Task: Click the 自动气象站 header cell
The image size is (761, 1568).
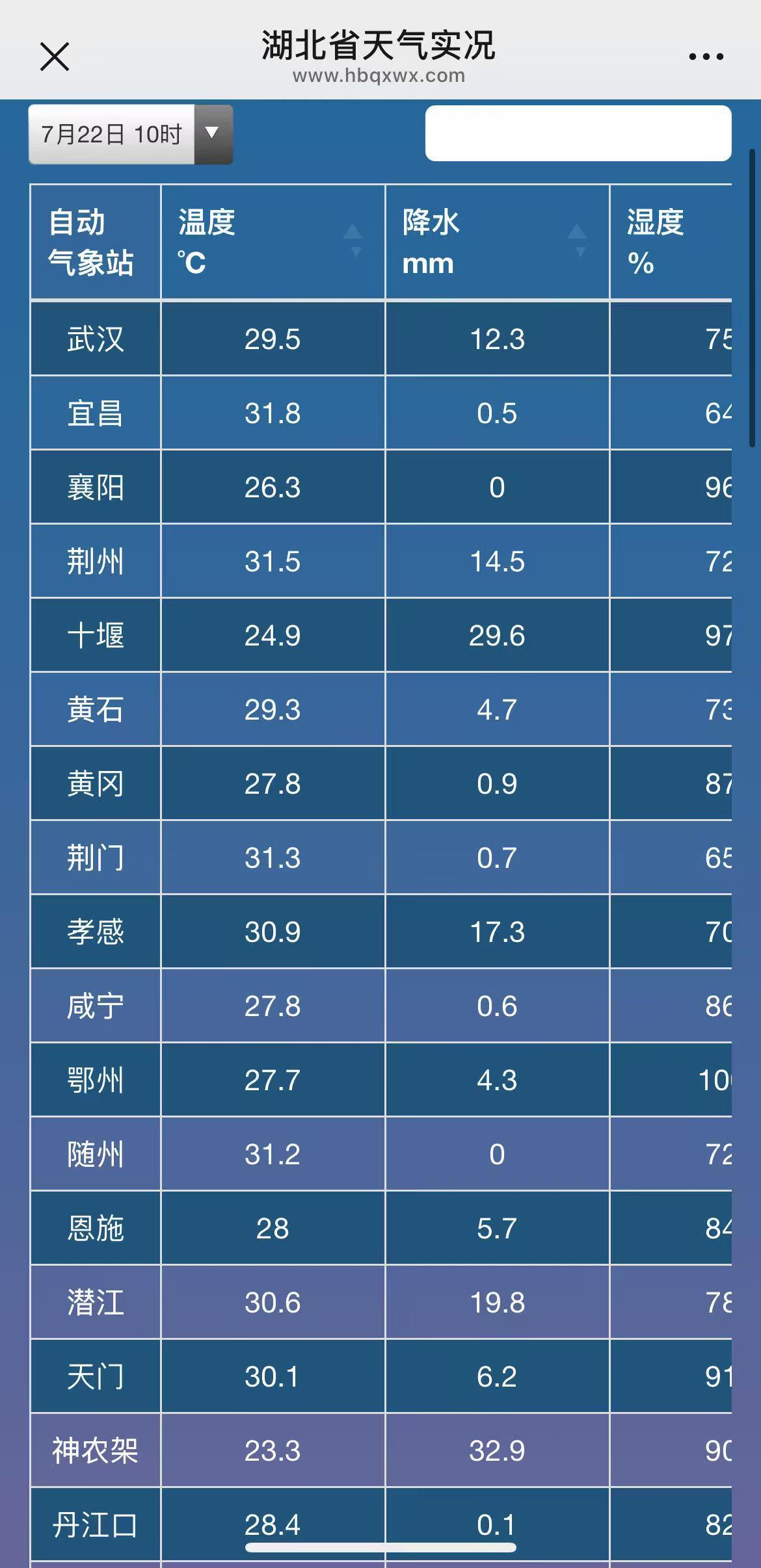Action: 94,242
